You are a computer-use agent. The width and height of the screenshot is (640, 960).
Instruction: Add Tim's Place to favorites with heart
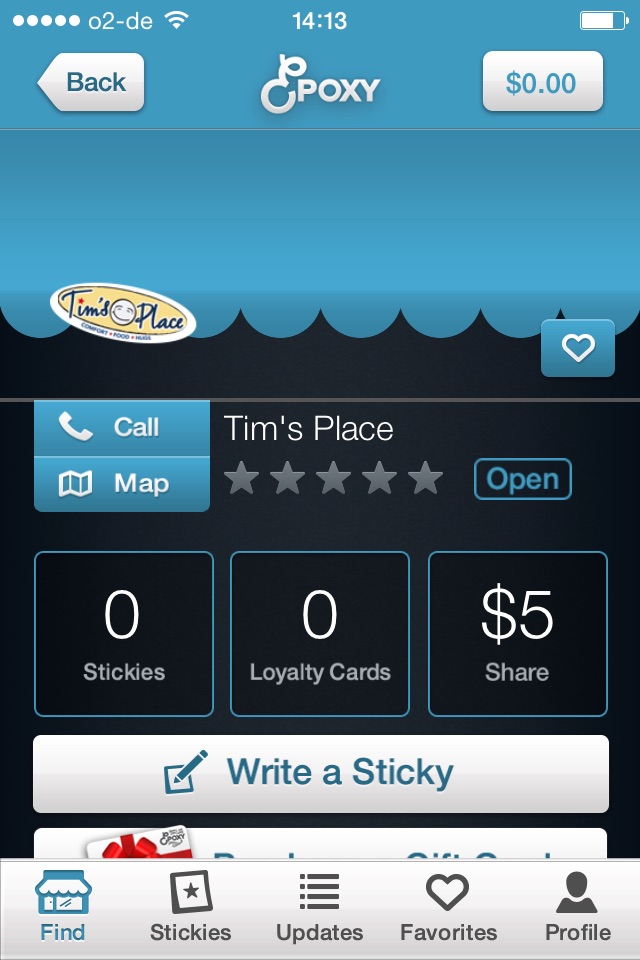[x=577, y=348]
